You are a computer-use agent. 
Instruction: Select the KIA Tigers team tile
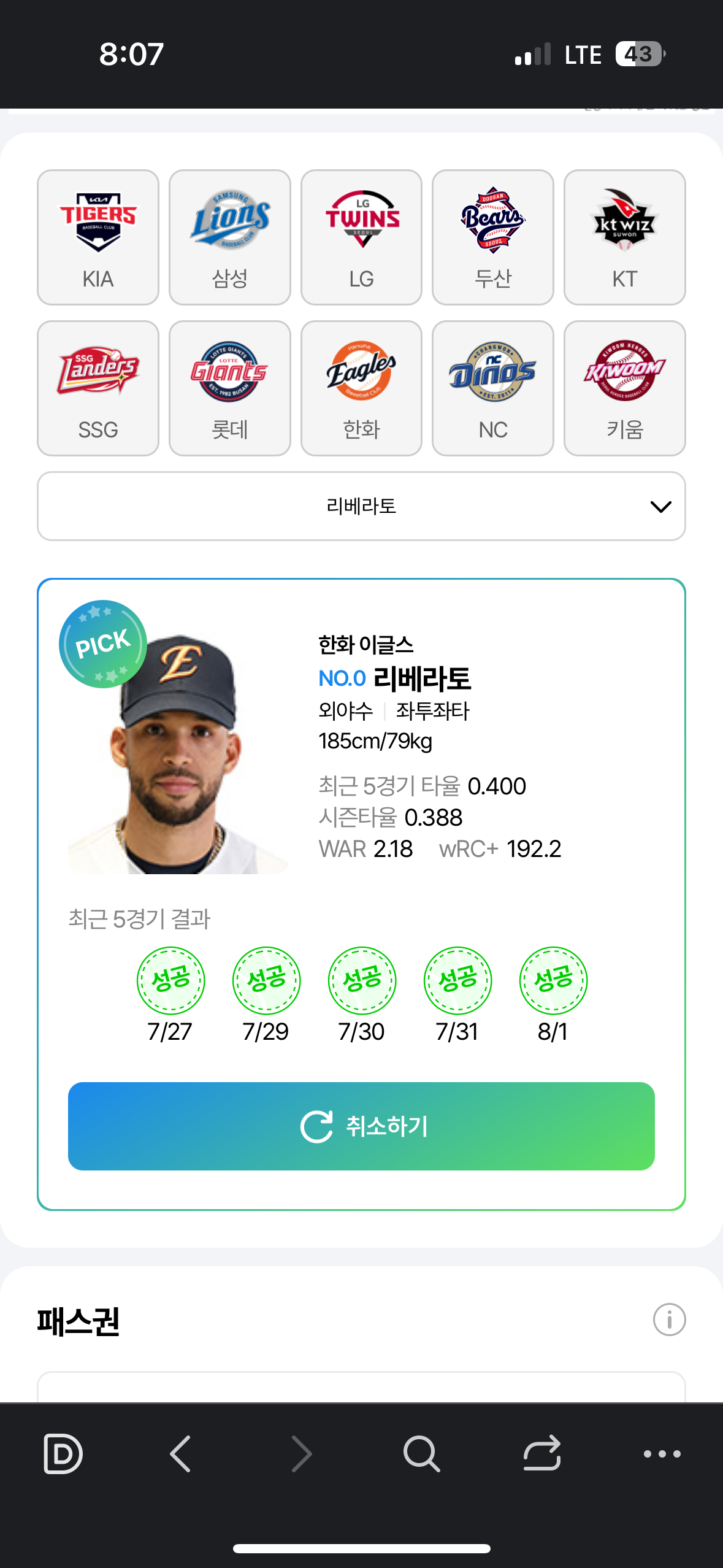[98, 237]
